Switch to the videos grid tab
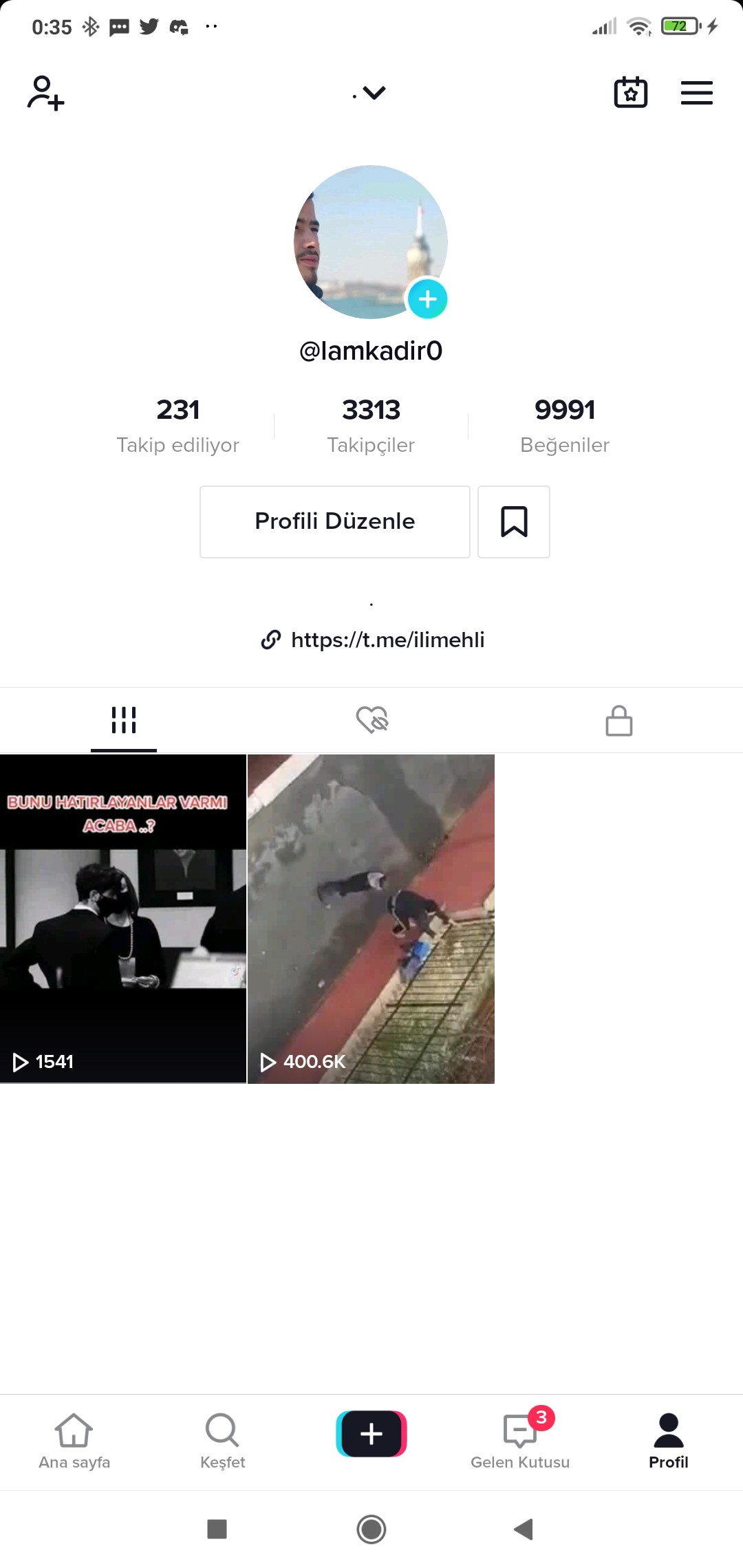The height and width of the screenshot is (1568, 743). (x=124, y=720)
